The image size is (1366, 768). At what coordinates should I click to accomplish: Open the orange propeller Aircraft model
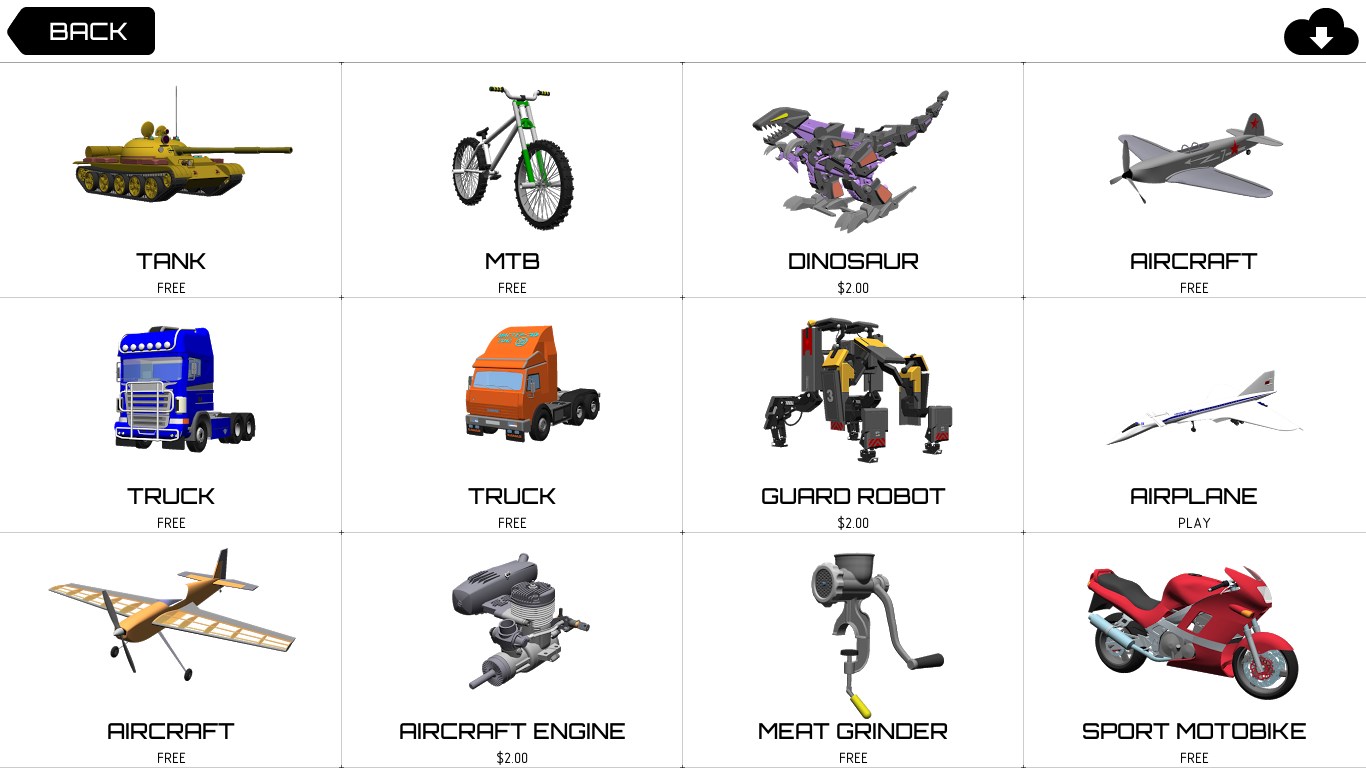[x=171, y=650]
